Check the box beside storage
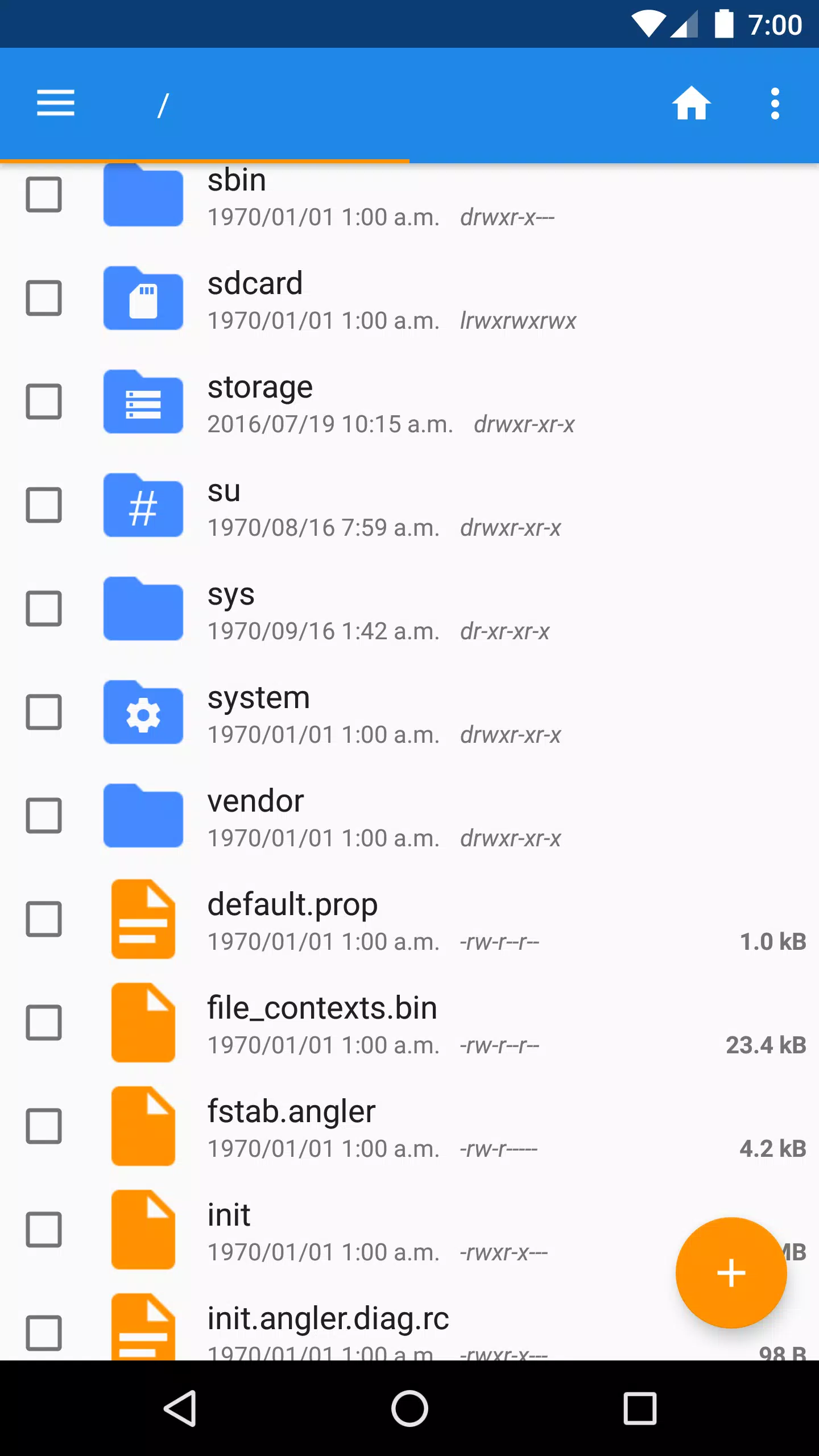Viewport: 819px width, 1456px height. tap(44, 402)
